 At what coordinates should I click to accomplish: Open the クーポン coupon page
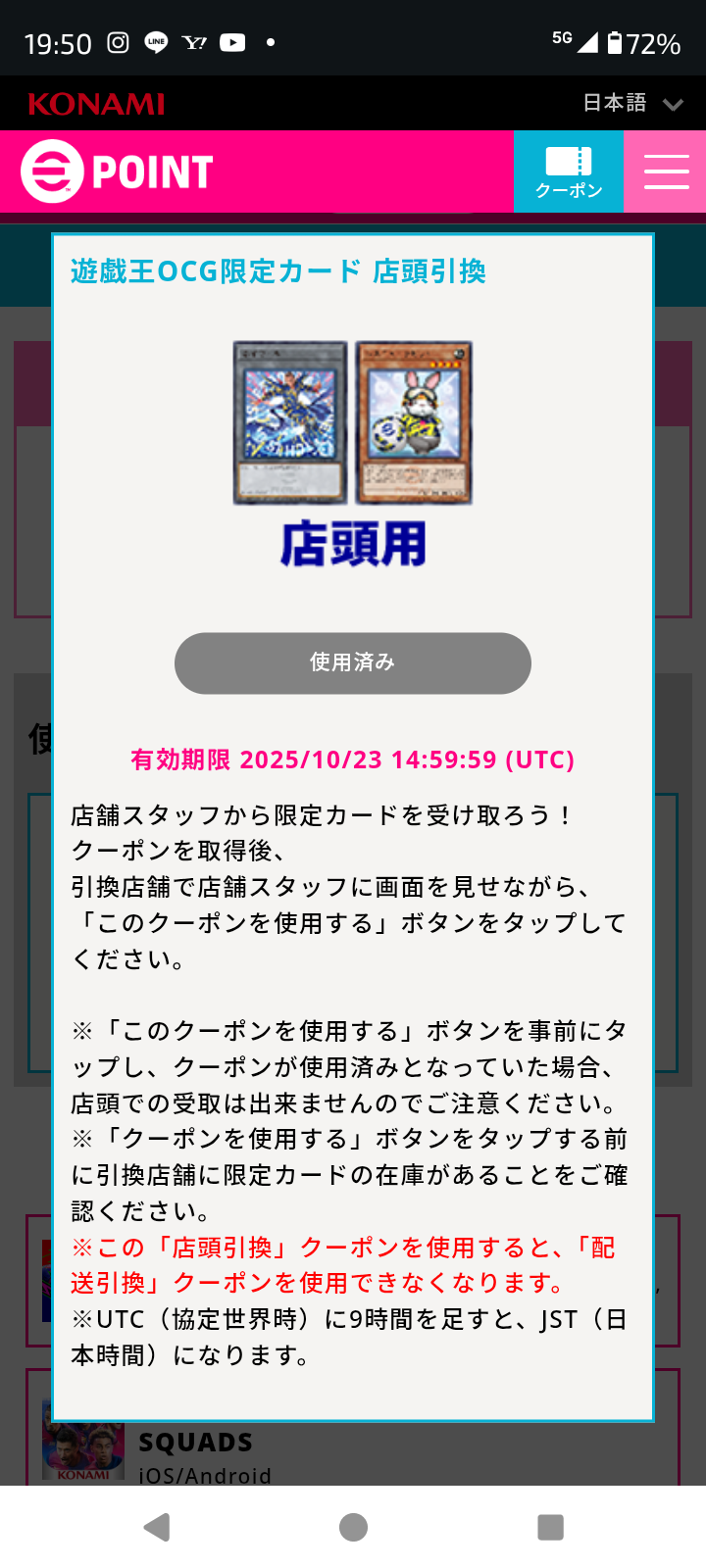[568, 171]
